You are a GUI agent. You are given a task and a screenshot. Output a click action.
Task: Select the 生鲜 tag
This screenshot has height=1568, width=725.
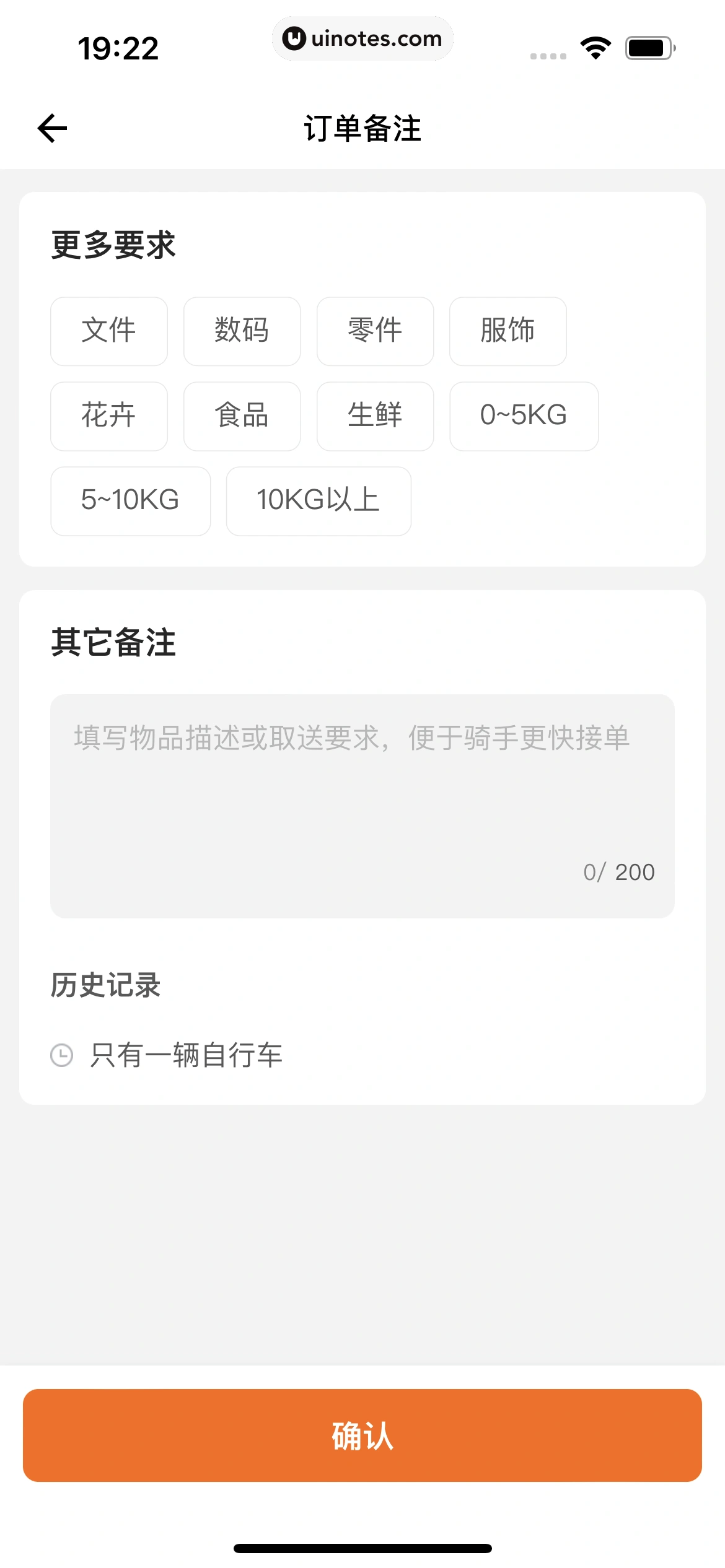[x=375, y=416]
